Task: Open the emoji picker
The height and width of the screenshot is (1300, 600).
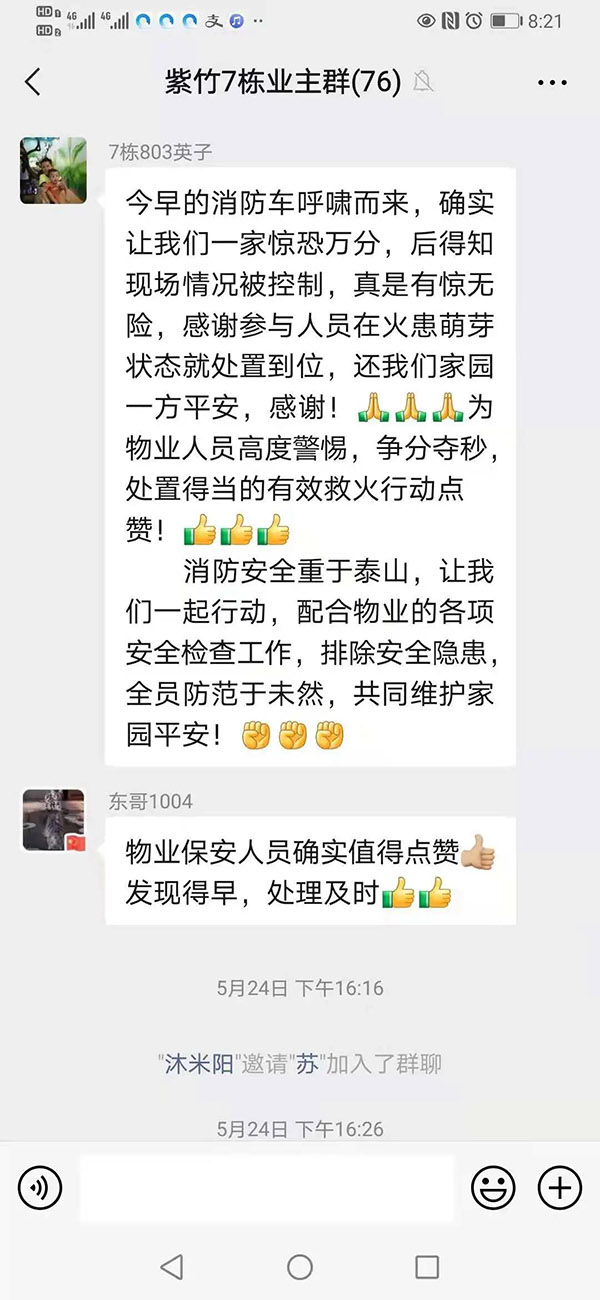Action: pos(493,1188)
